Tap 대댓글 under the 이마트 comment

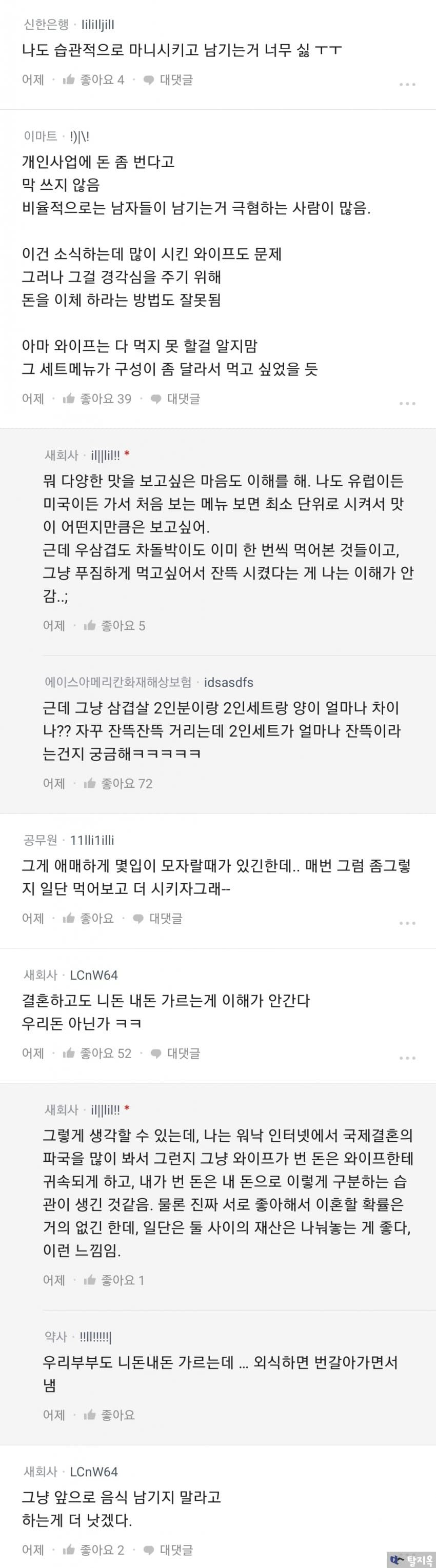(175, 399)
